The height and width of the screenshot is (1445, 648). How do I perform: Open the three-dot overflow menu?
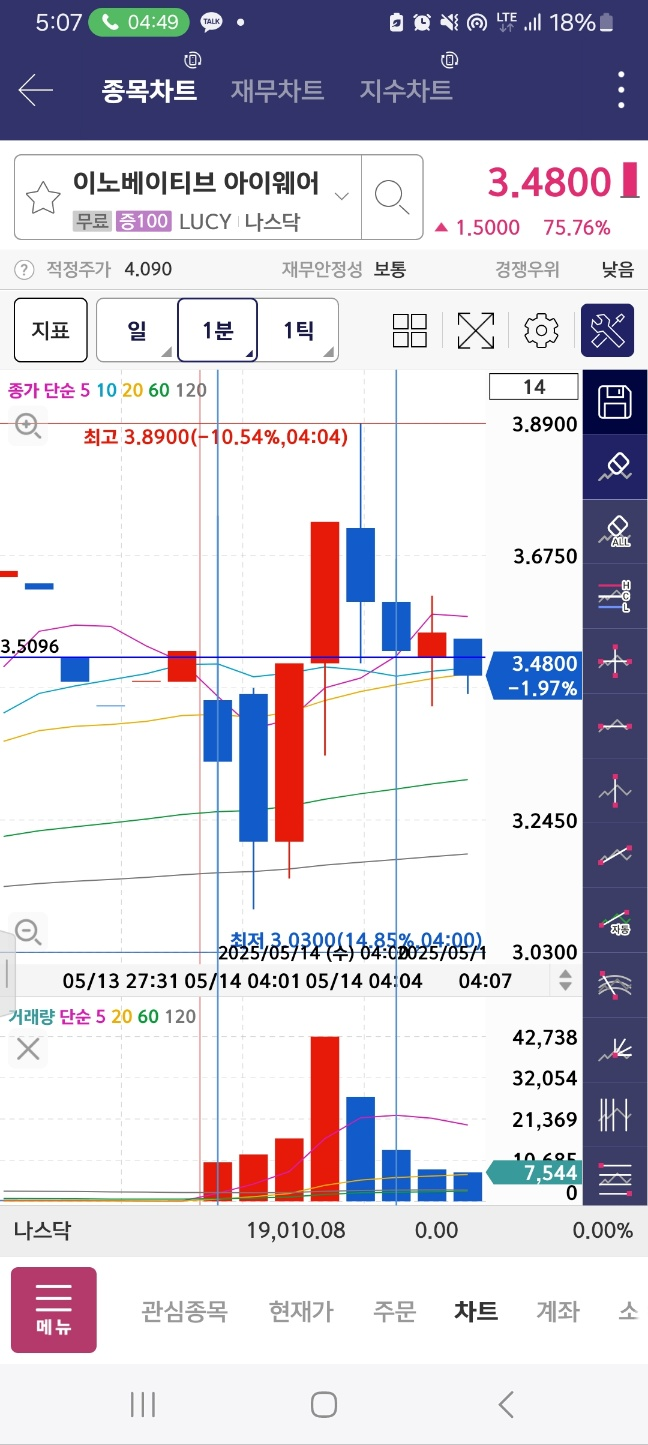[621, 91]
